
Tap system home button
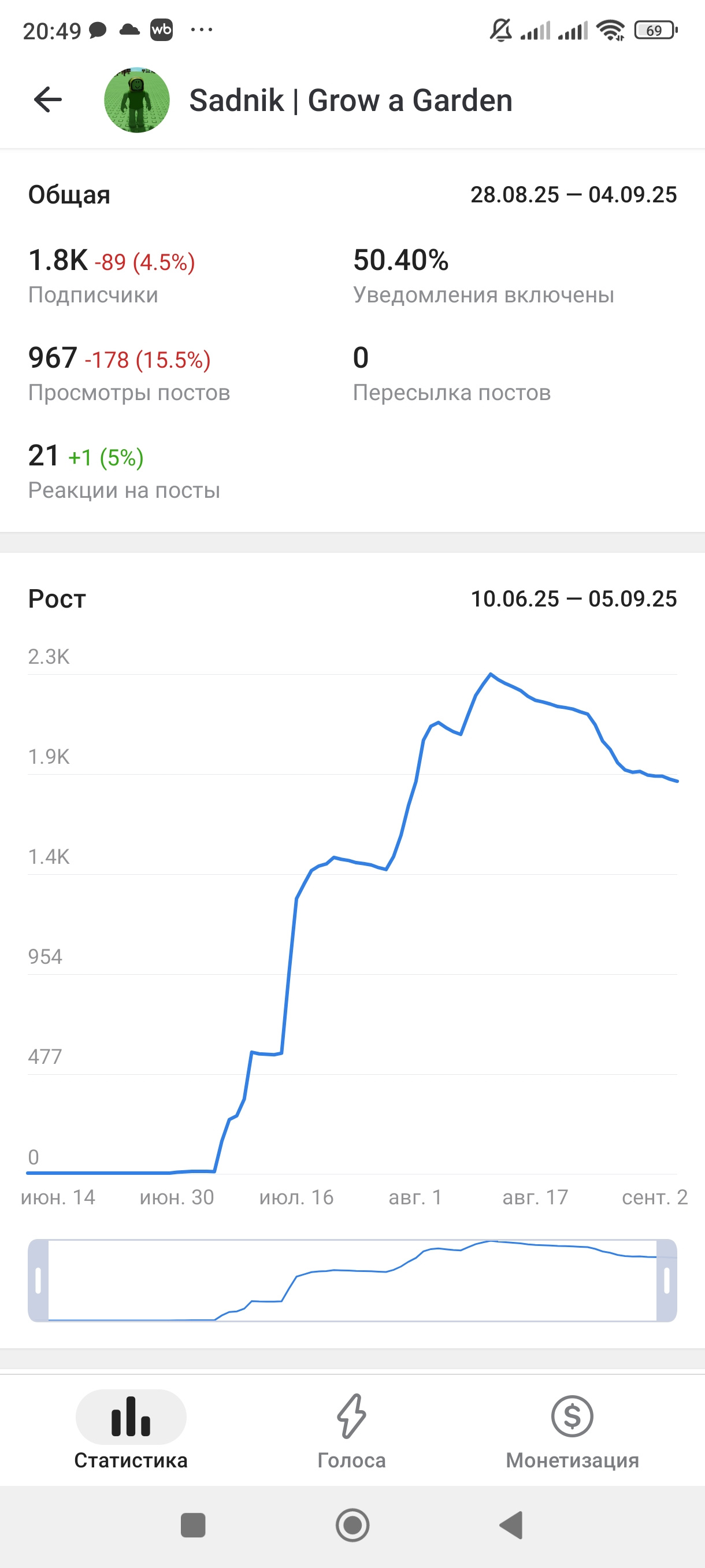click(x=353, y=1525)
